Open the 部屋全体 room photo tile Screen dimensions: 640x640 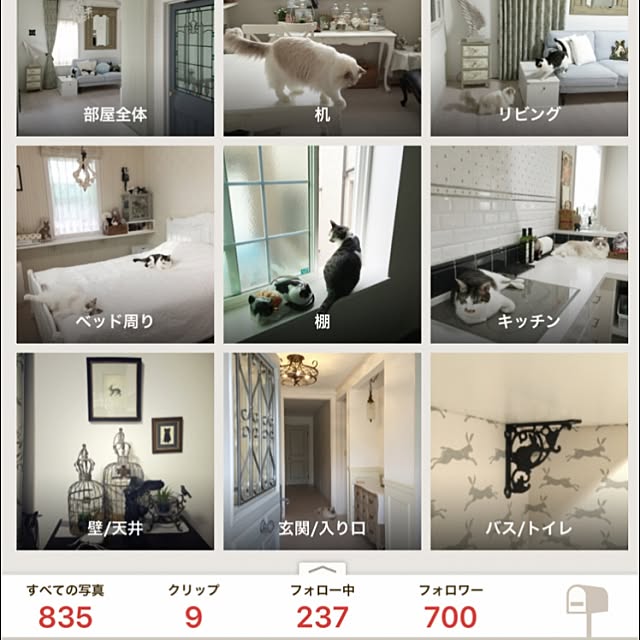(x=115, y=68)
